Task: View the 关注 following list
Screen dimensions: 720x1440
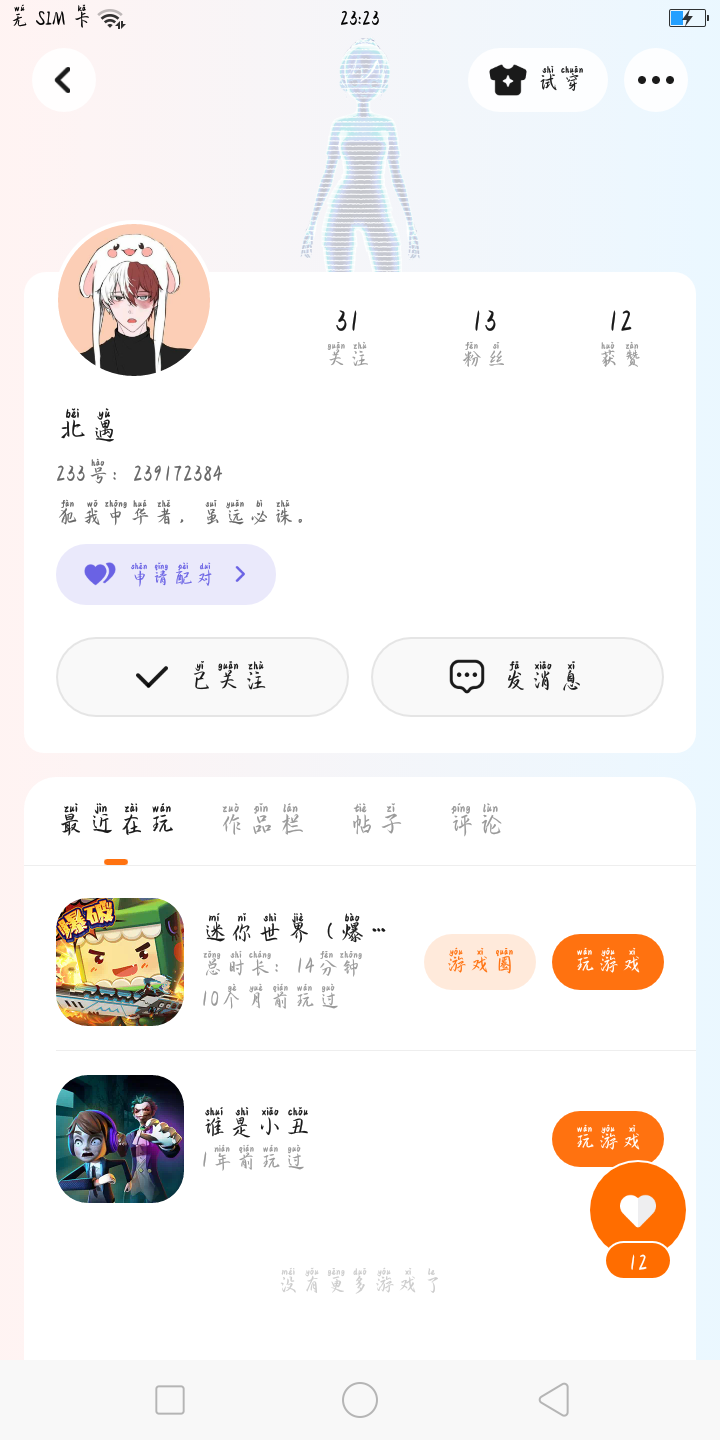Action: [347, 336]
